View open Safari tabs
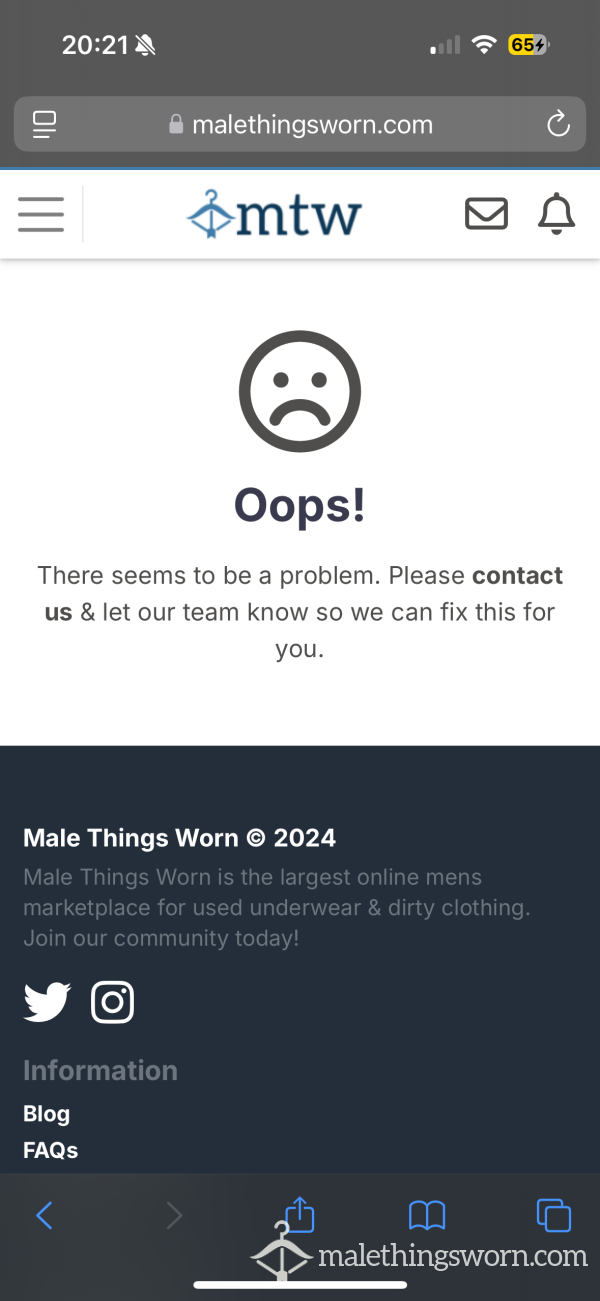Screen dimensions: 600x1301 click(554, 1215)
